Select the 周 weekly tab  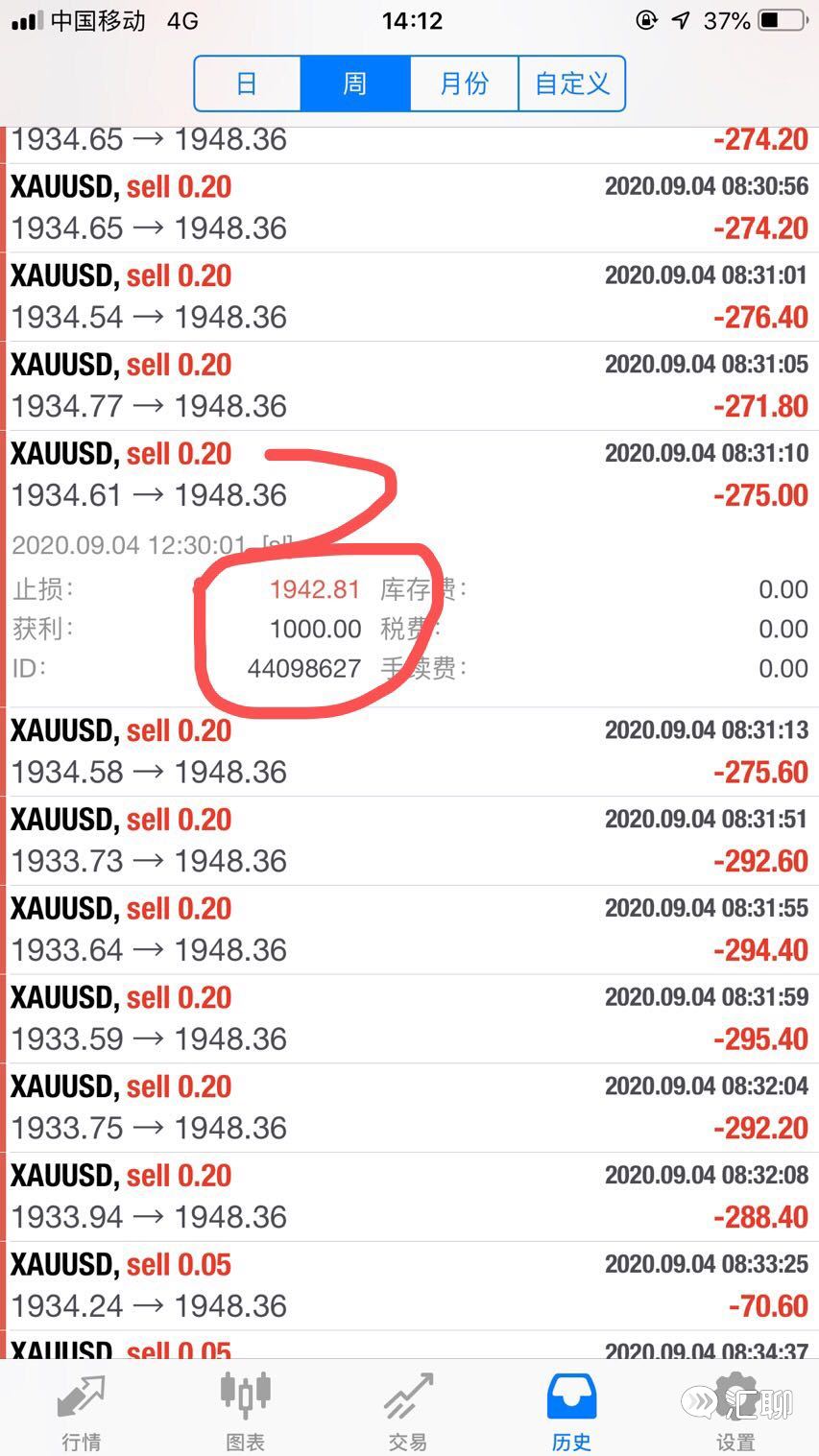pos(355,84)
